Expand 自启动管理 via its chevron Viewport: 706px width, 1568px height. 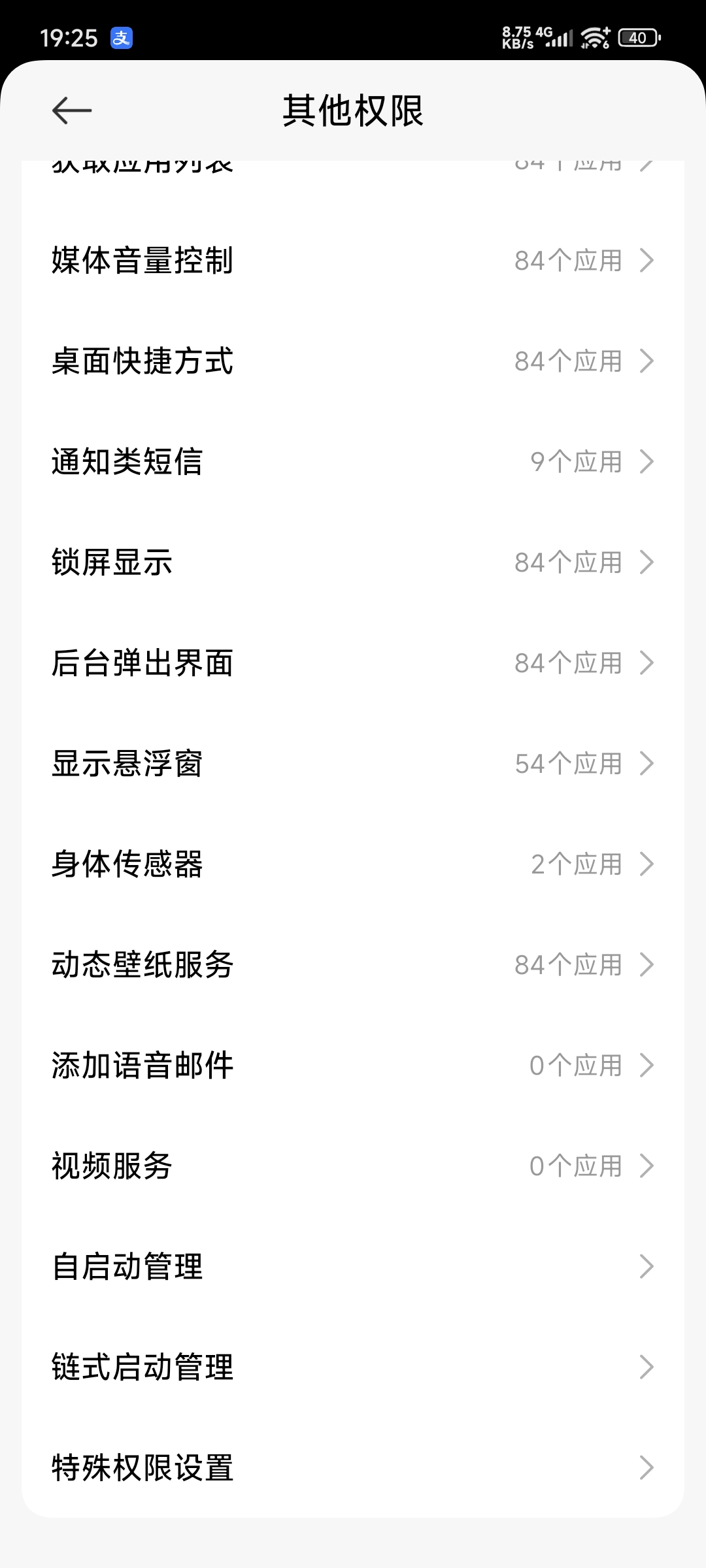tap(646, 1266)
